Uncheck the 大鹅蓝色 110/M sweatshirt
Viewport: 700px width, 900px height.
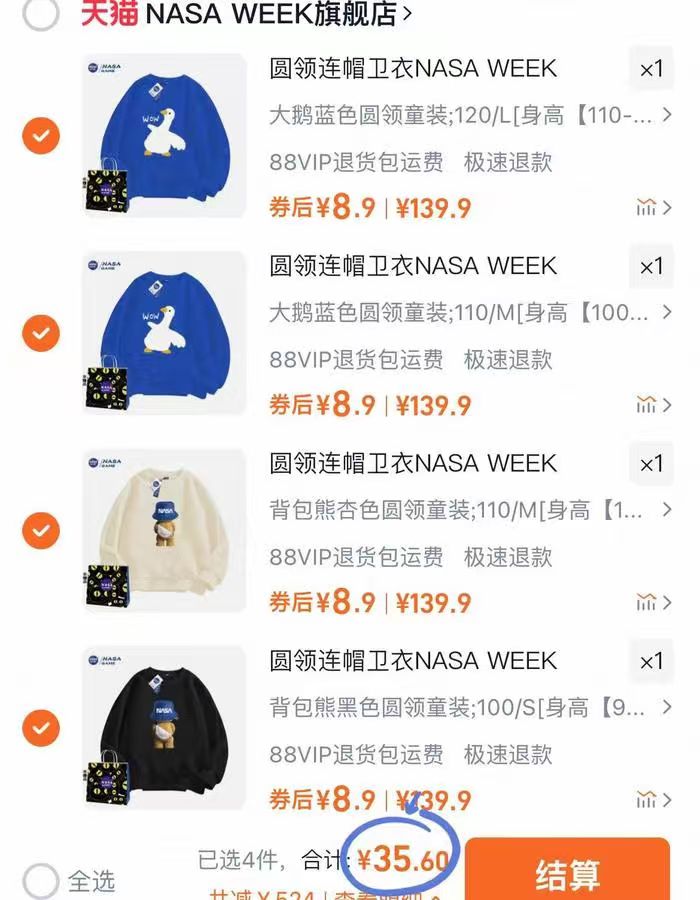coord(41,332)
